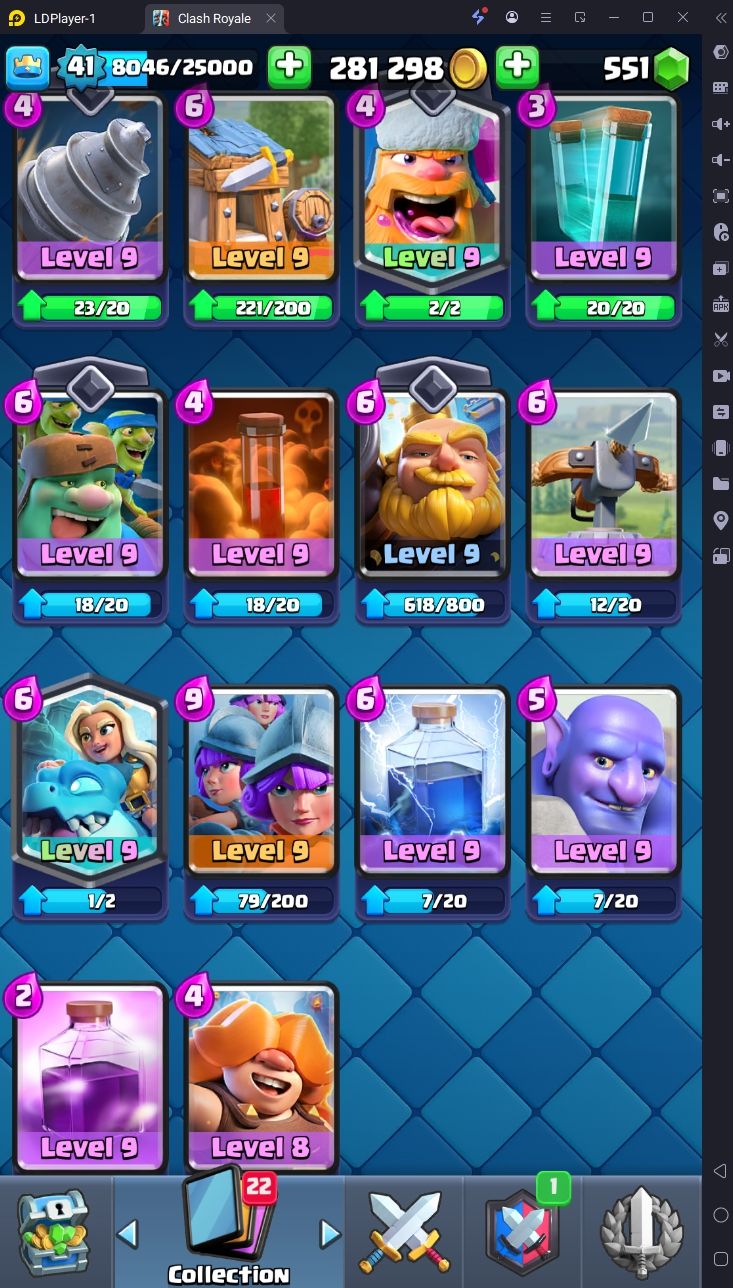Switch to the Shop chest tab
This screenshot has height=1288, width=733.
tap(55, 1231)
